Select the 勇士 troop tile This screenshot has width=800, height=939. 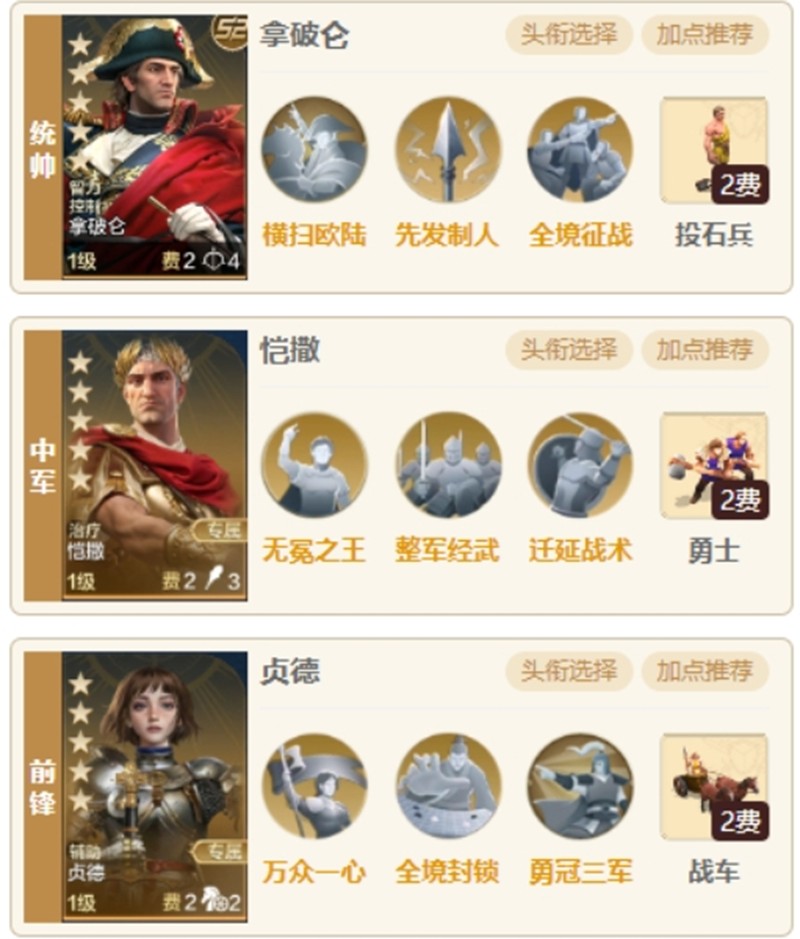point(714,466)
